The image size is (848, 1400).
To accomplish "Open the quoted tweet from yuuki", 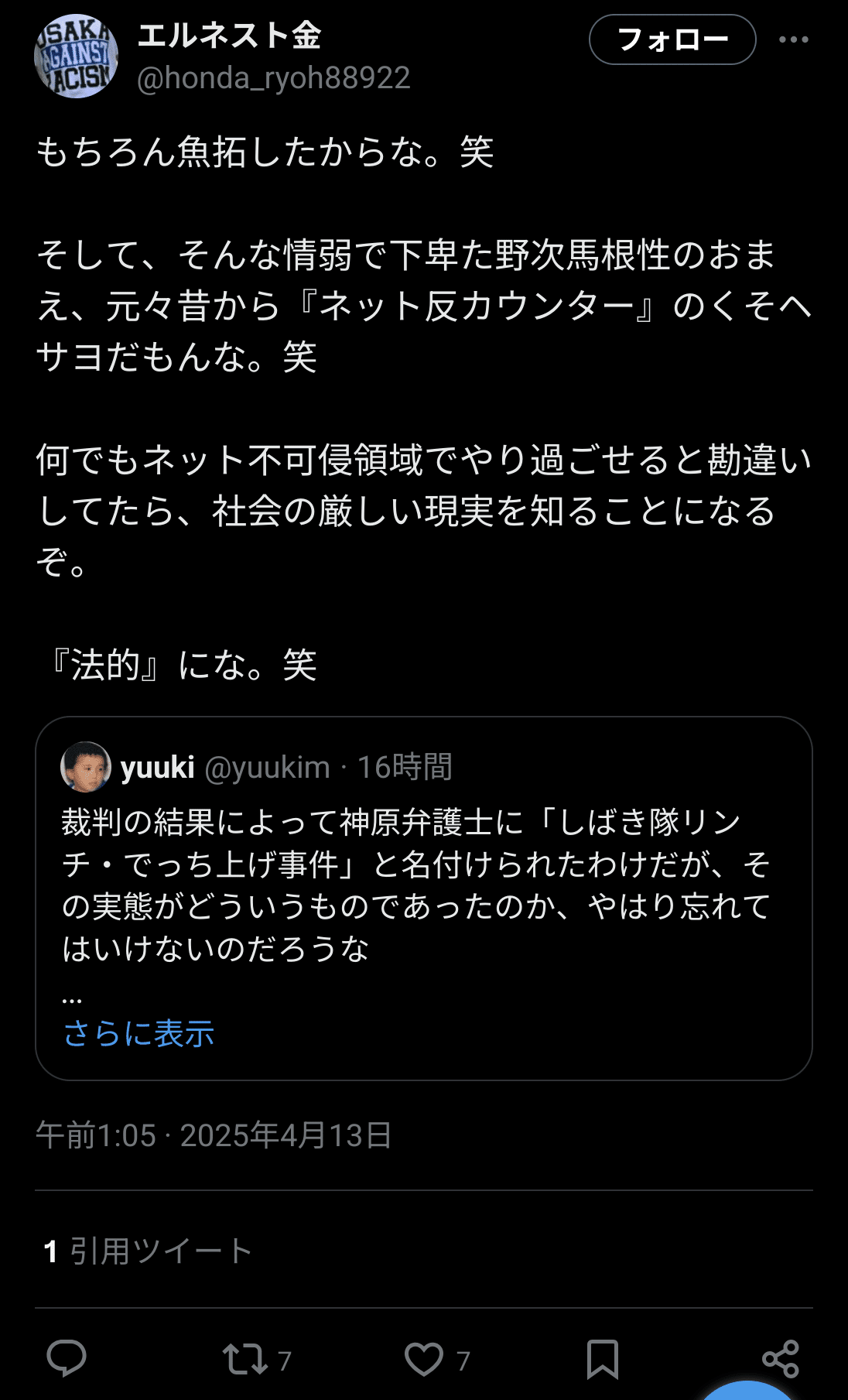I will coord(423,882).
